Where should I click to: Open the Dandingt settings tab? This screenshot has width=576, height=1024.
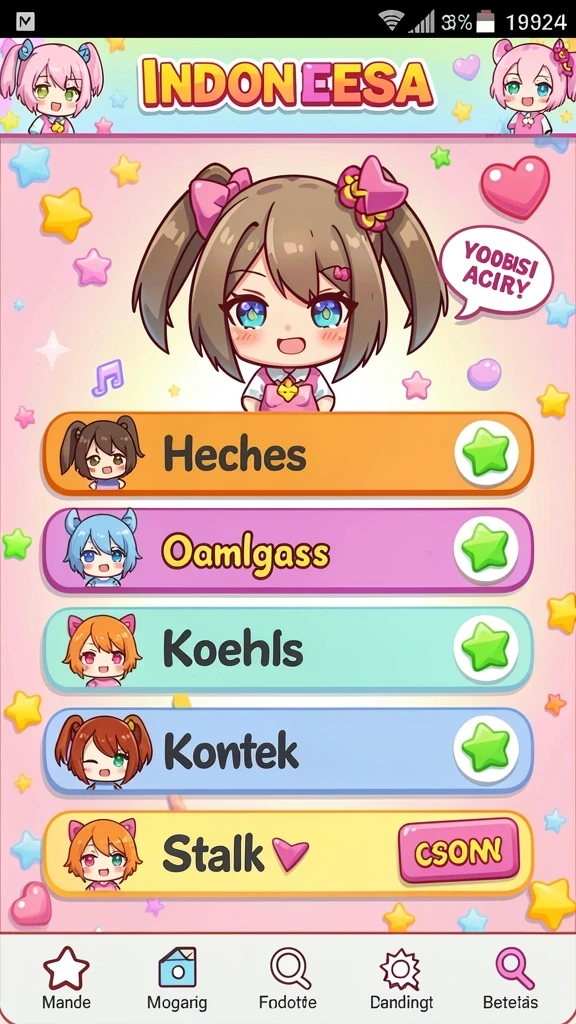coord(401,978)
